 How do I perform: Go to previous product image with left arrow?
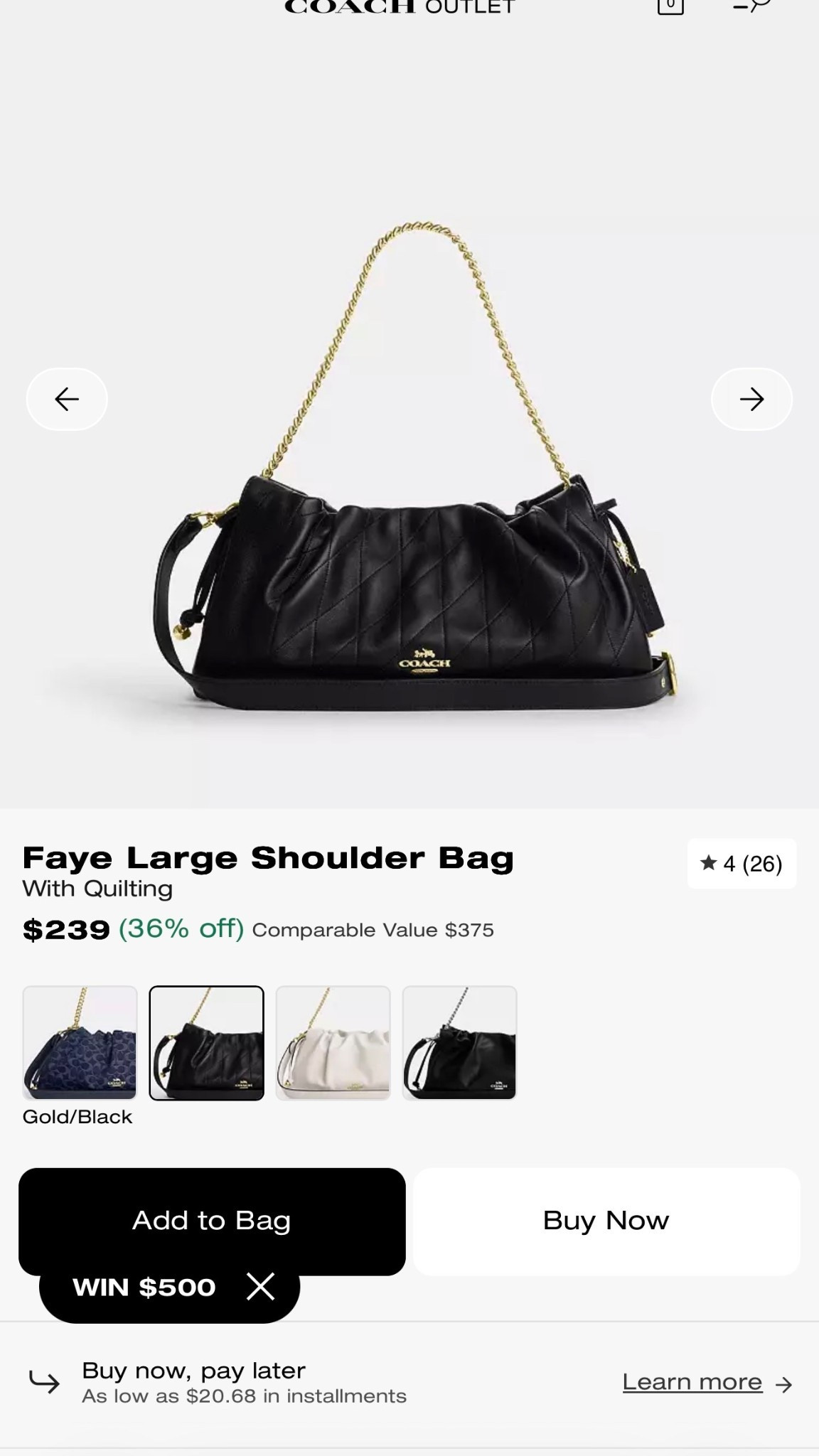coord(66,399)
